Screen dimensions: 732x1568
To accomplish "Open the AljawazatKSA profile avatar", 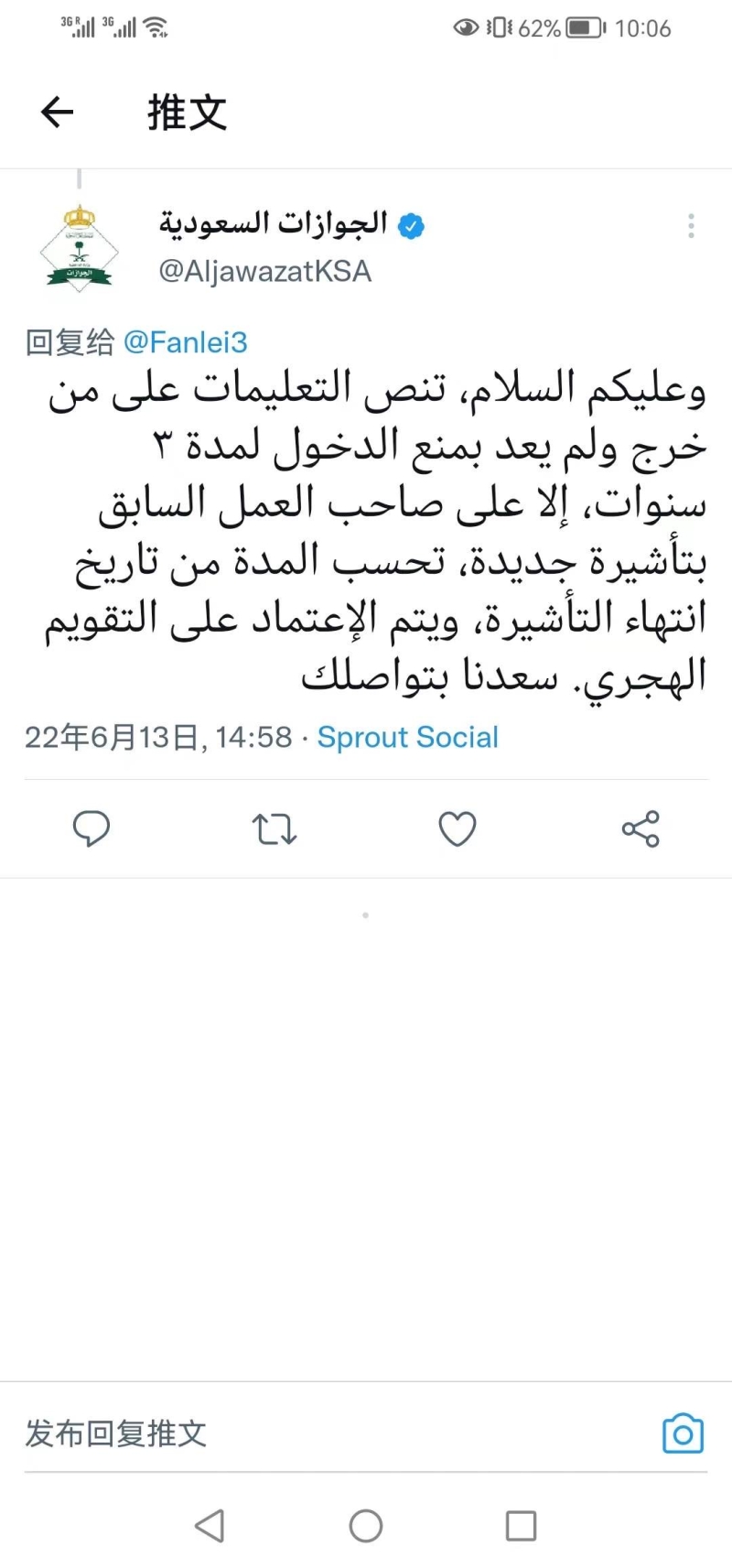I will 80,247.
